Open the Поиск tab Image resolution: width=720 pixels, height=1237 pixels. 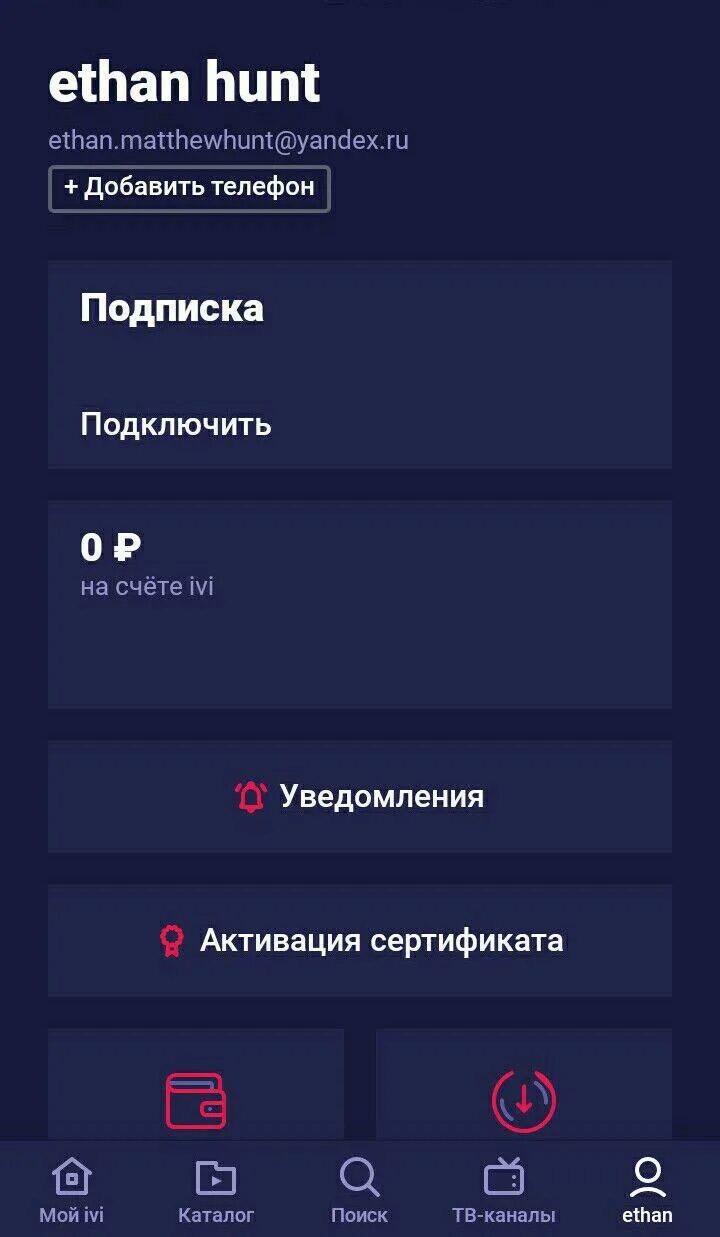click(360, 1190)
